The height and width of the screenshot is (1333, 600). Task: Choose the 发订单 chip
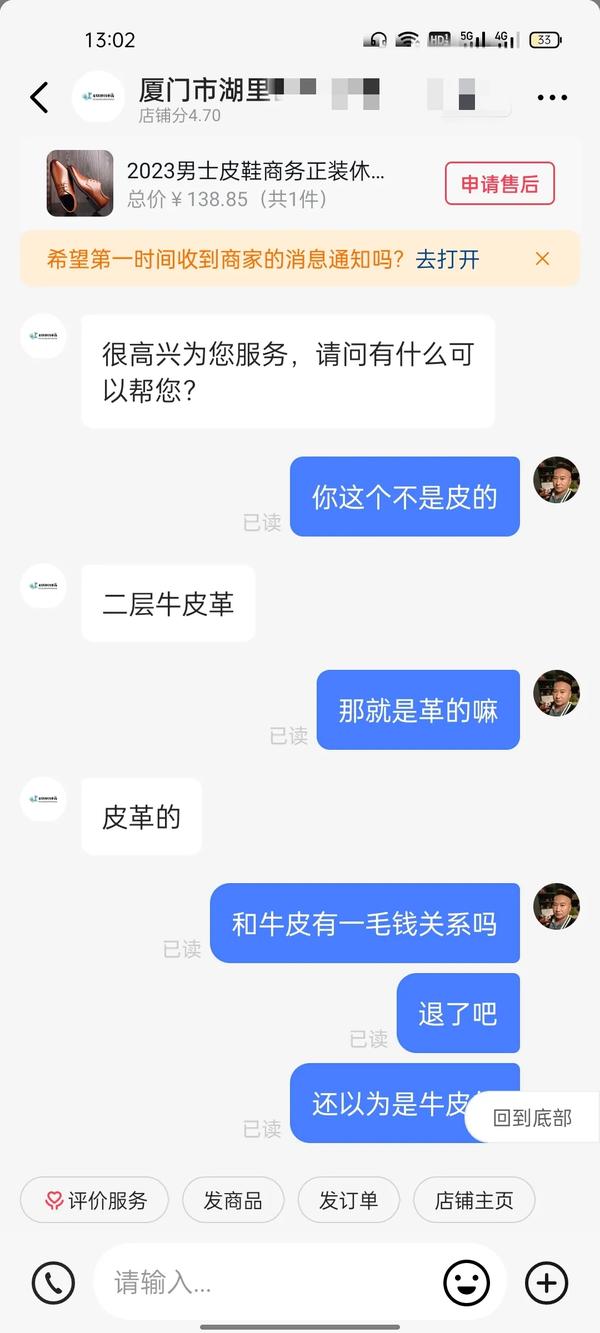(x=348, y=1200)
